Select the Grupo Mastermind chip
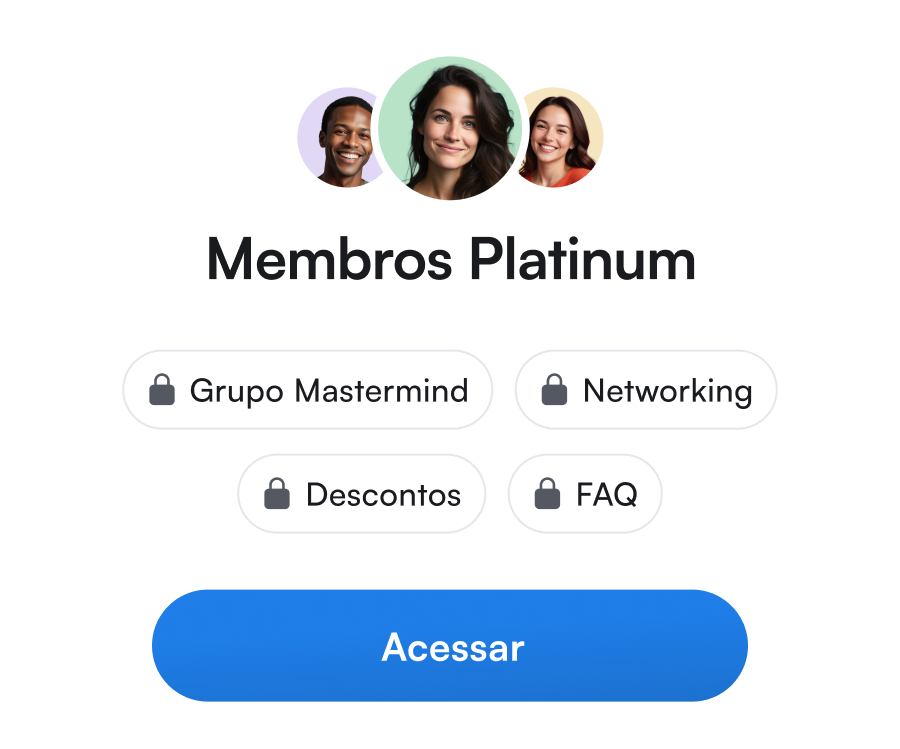 click(x=308, y=390)
